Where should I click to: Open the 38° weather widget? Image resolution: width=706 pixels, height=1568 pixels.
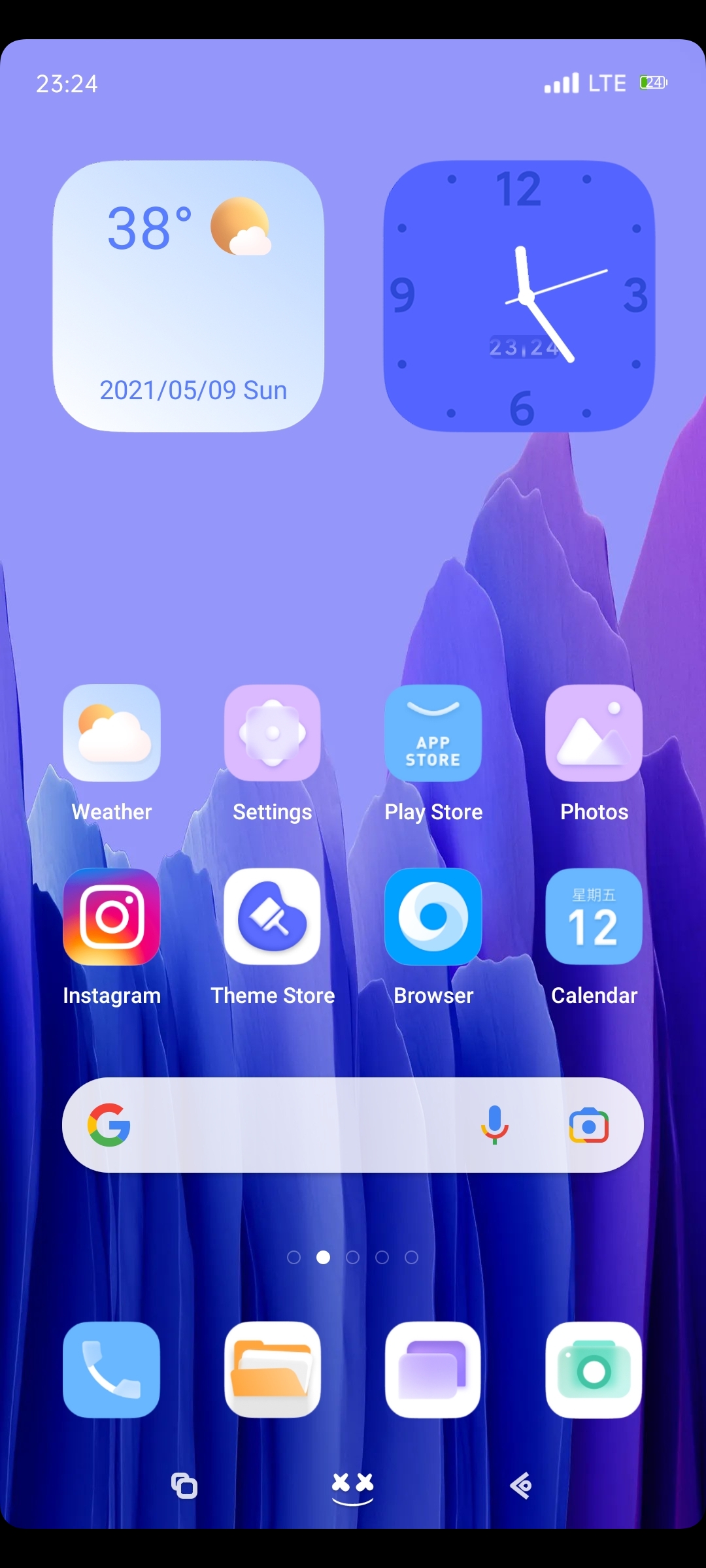coord(188,296)
